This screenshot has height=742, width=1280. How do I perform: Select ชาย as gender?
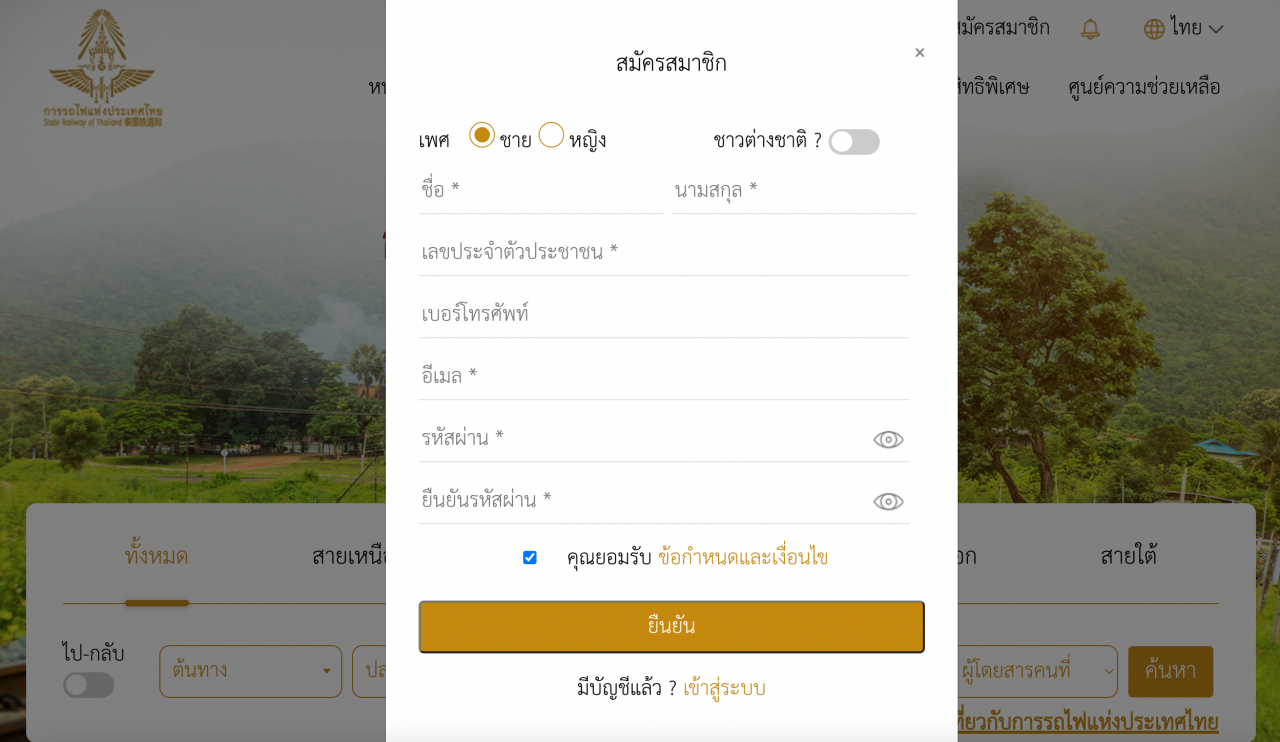click(x=482, y=135)
